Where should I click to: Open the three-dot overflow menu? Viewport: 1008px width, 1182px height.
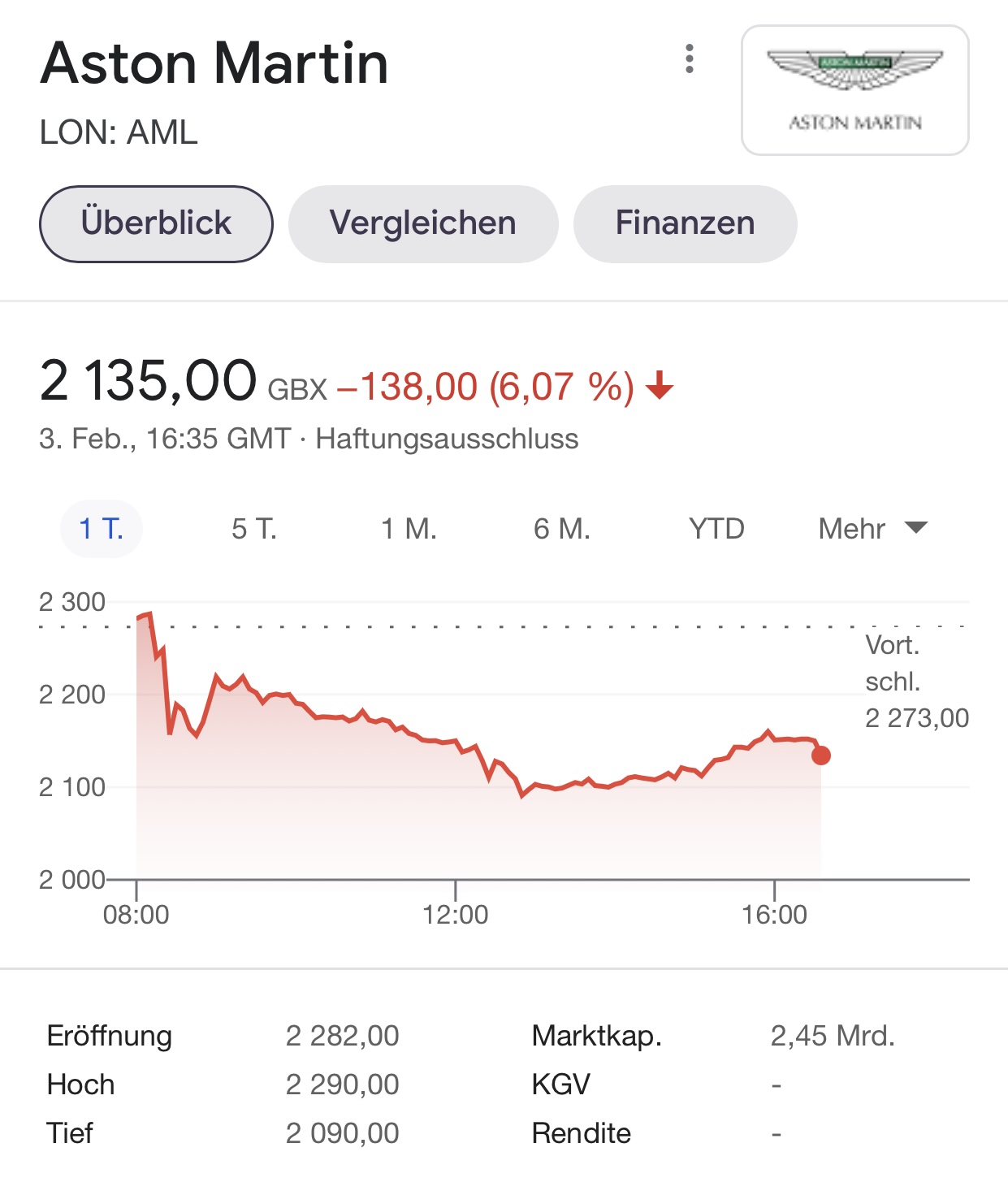click(690, 59)
